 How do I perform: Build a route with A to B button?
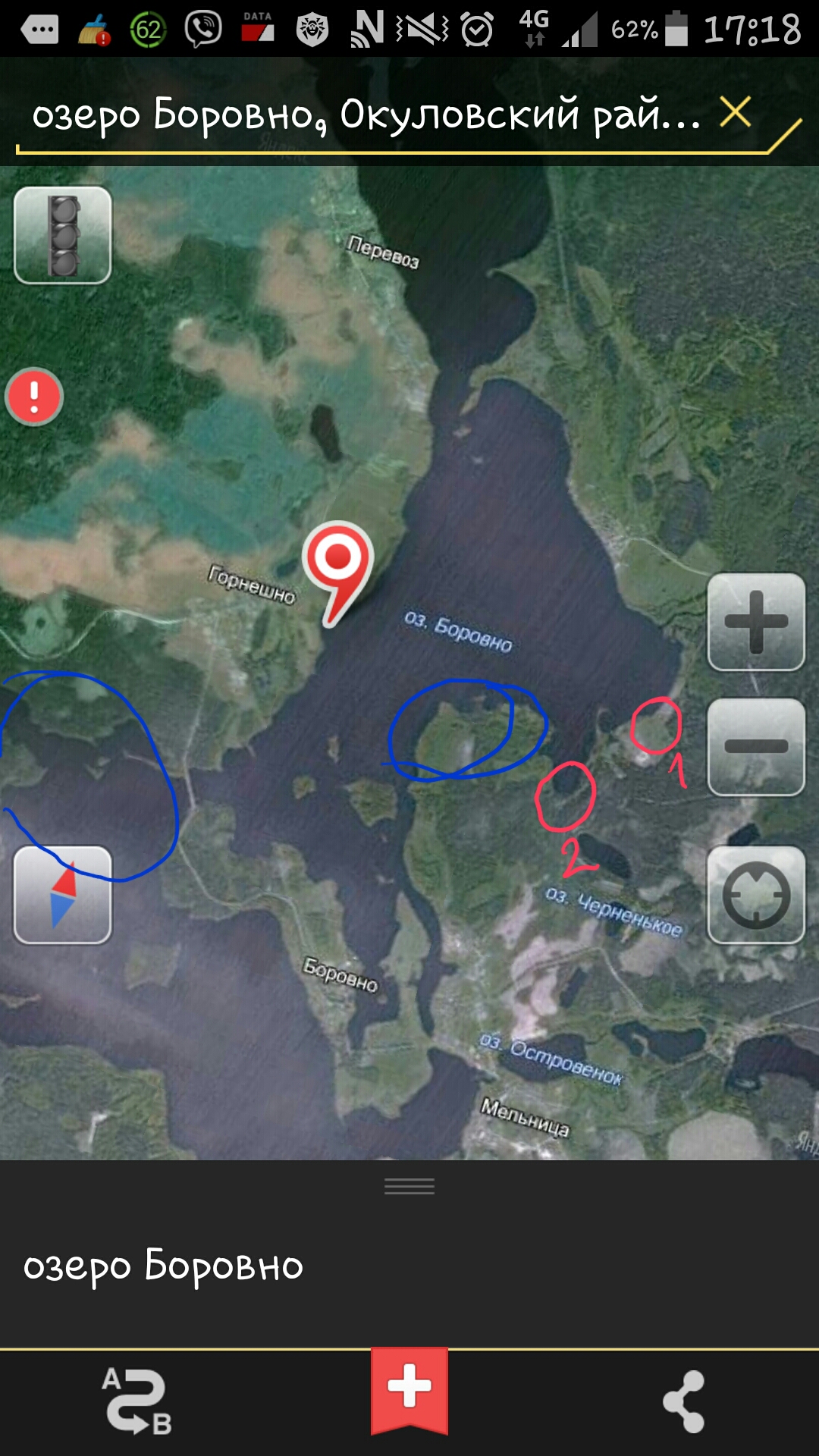pos(136,1401)
